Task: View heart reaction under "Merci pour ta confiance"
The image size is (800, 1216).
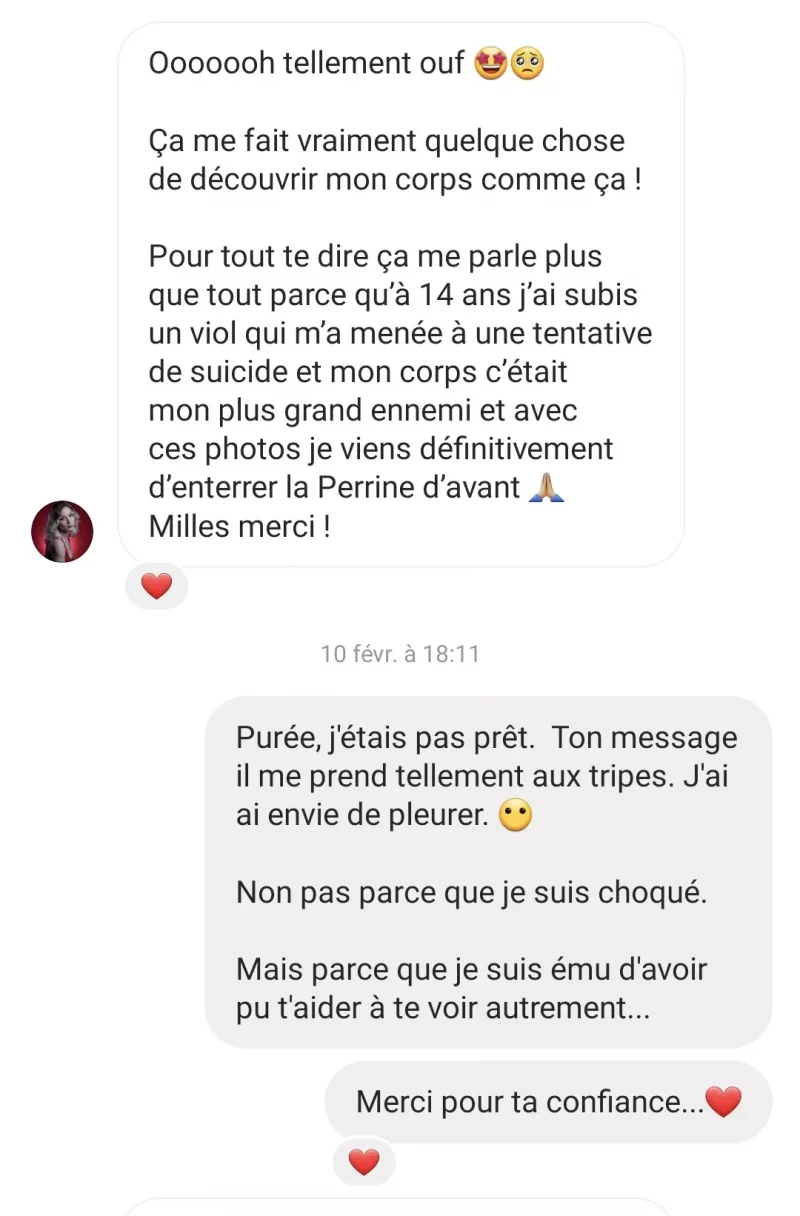Action: 364,1162
